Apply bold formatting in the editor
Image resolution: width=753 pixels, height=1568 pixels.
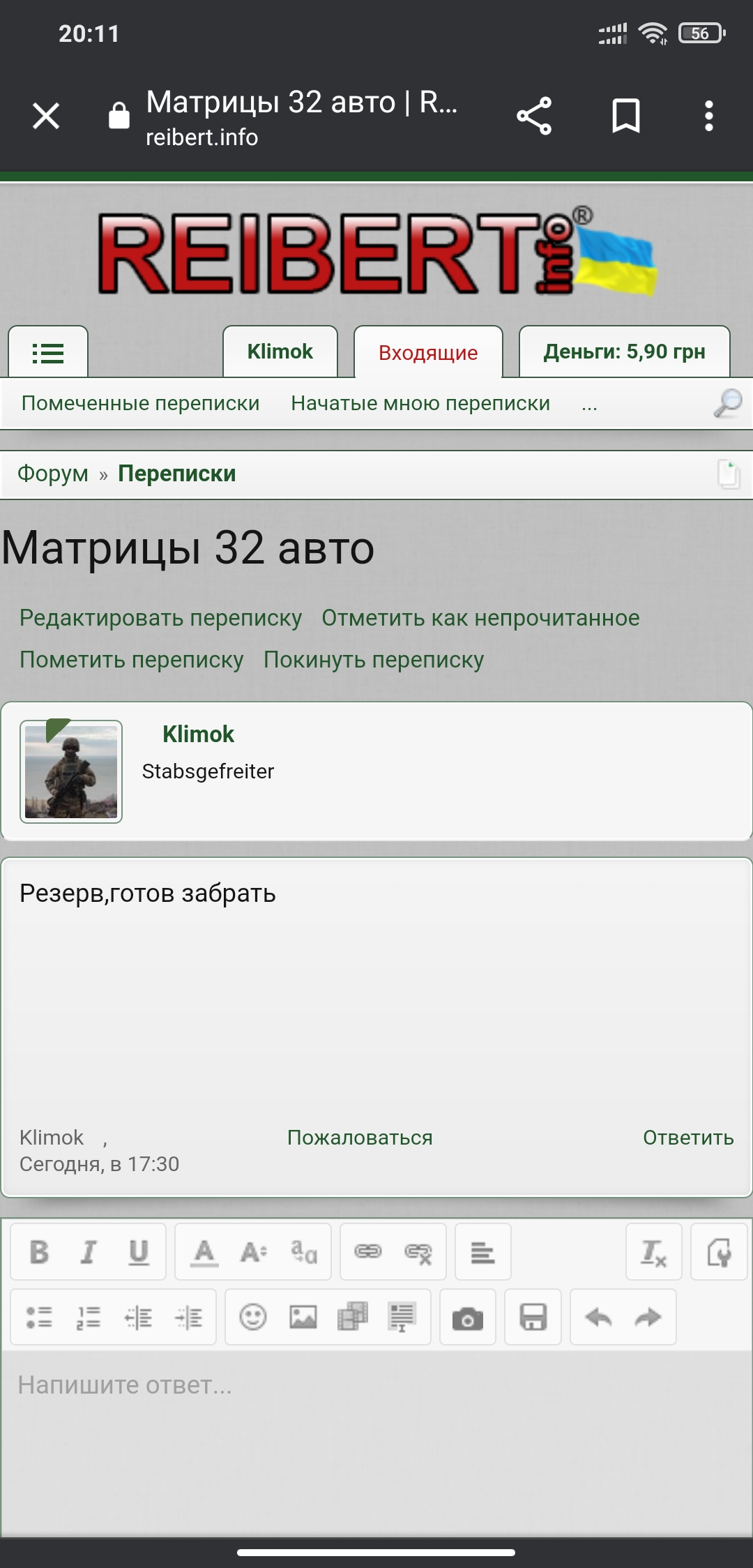click(x=40, y=1252)
